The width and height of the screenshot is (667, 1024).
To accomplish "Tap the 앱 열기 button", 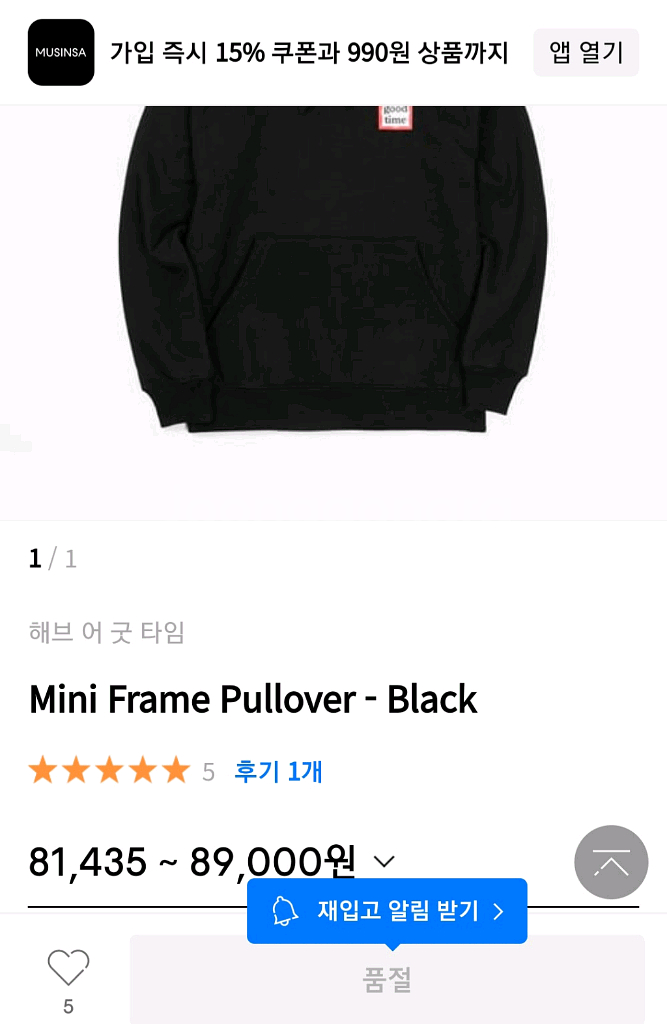I will click(586, 52).
